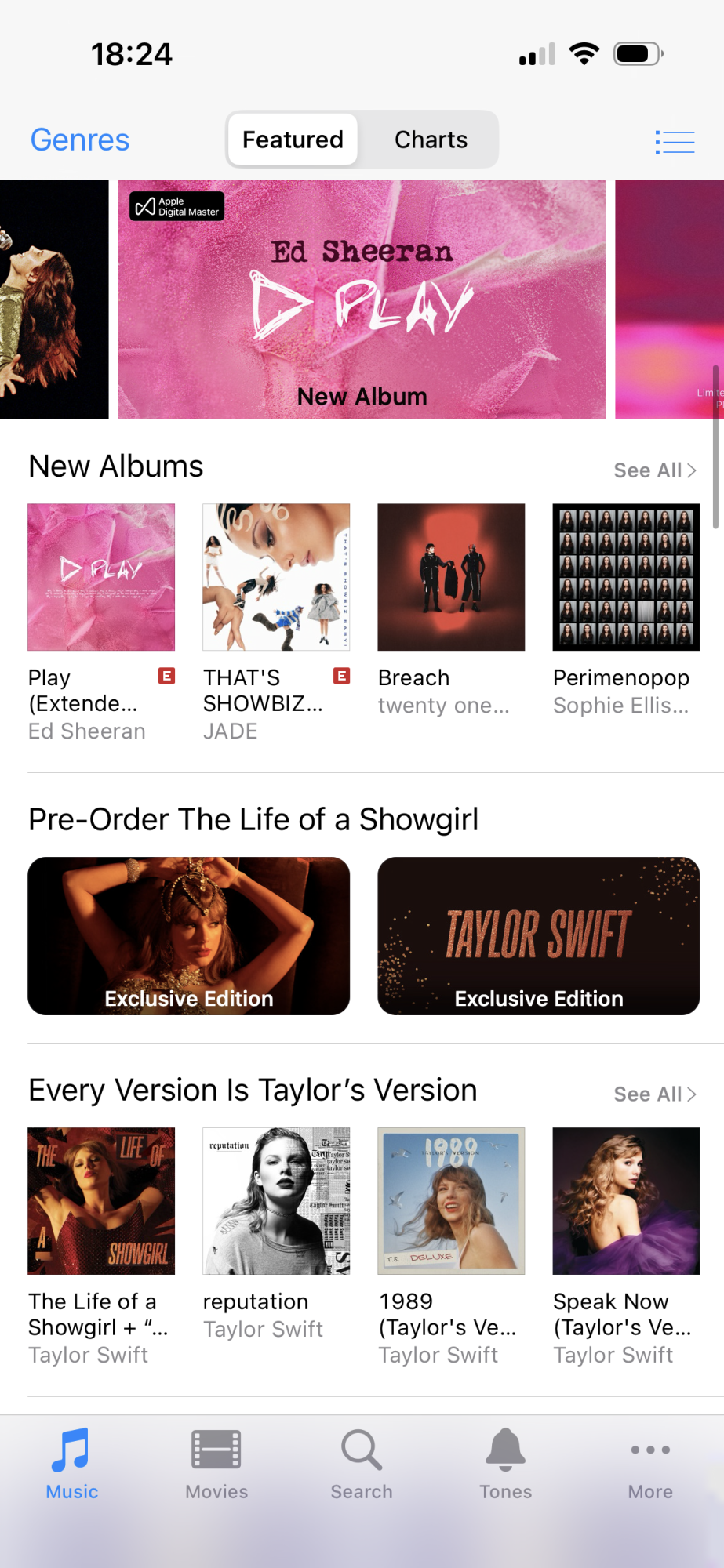Open Play (Extended) album by Ed Sheeran
The image size is (724, 1568).
point(101,577)
